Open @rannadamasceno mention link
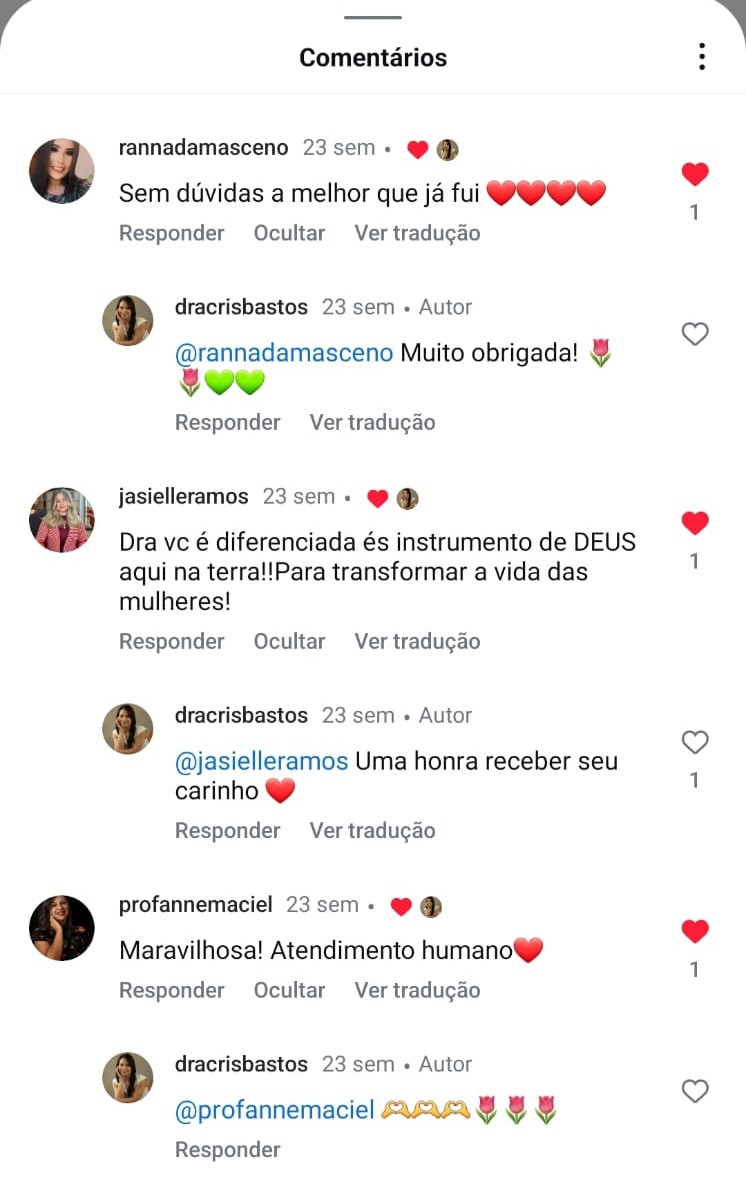Viewport: 746px width, 1184px height. pos(284,353)
